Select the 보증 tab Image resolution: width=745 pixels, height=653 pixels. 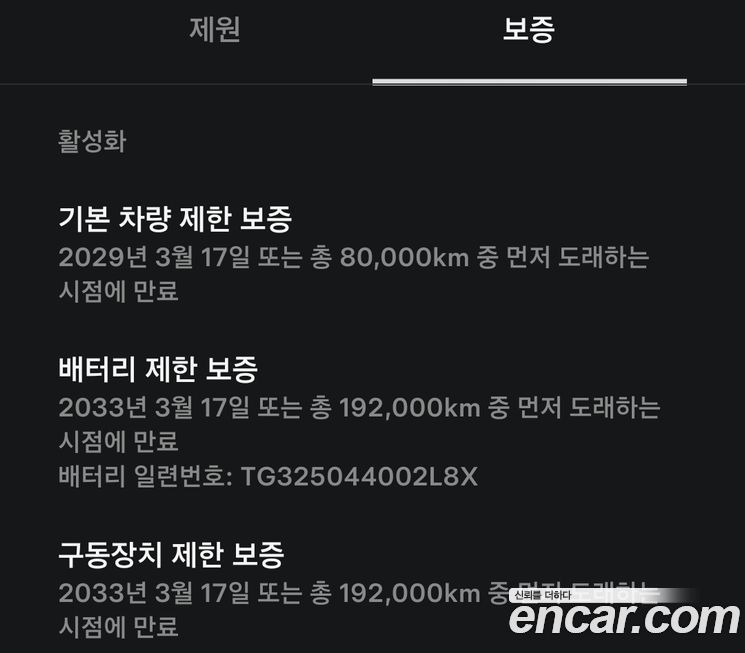[x=528, y=30]
